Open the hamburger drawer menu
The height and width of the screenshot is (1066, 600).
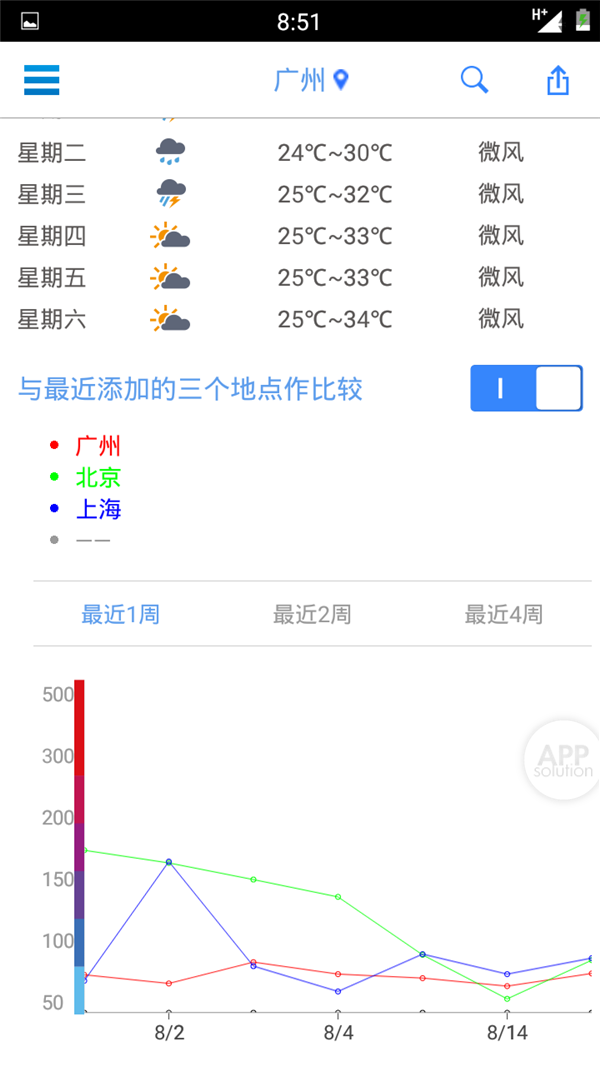click(x=42, y=80)
